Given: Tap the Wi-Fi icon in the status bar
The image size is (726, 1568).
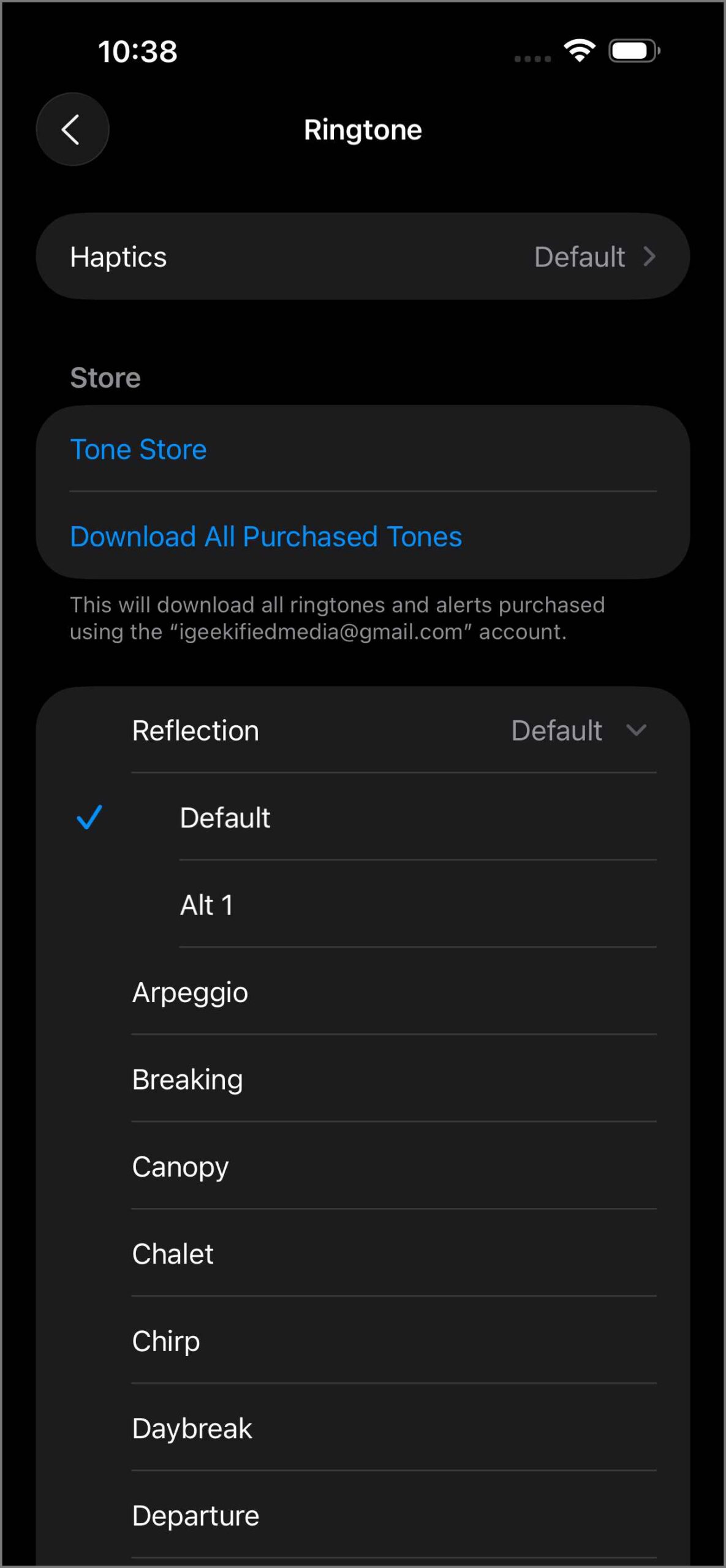Looking at the screenshot, I should 578,51.
